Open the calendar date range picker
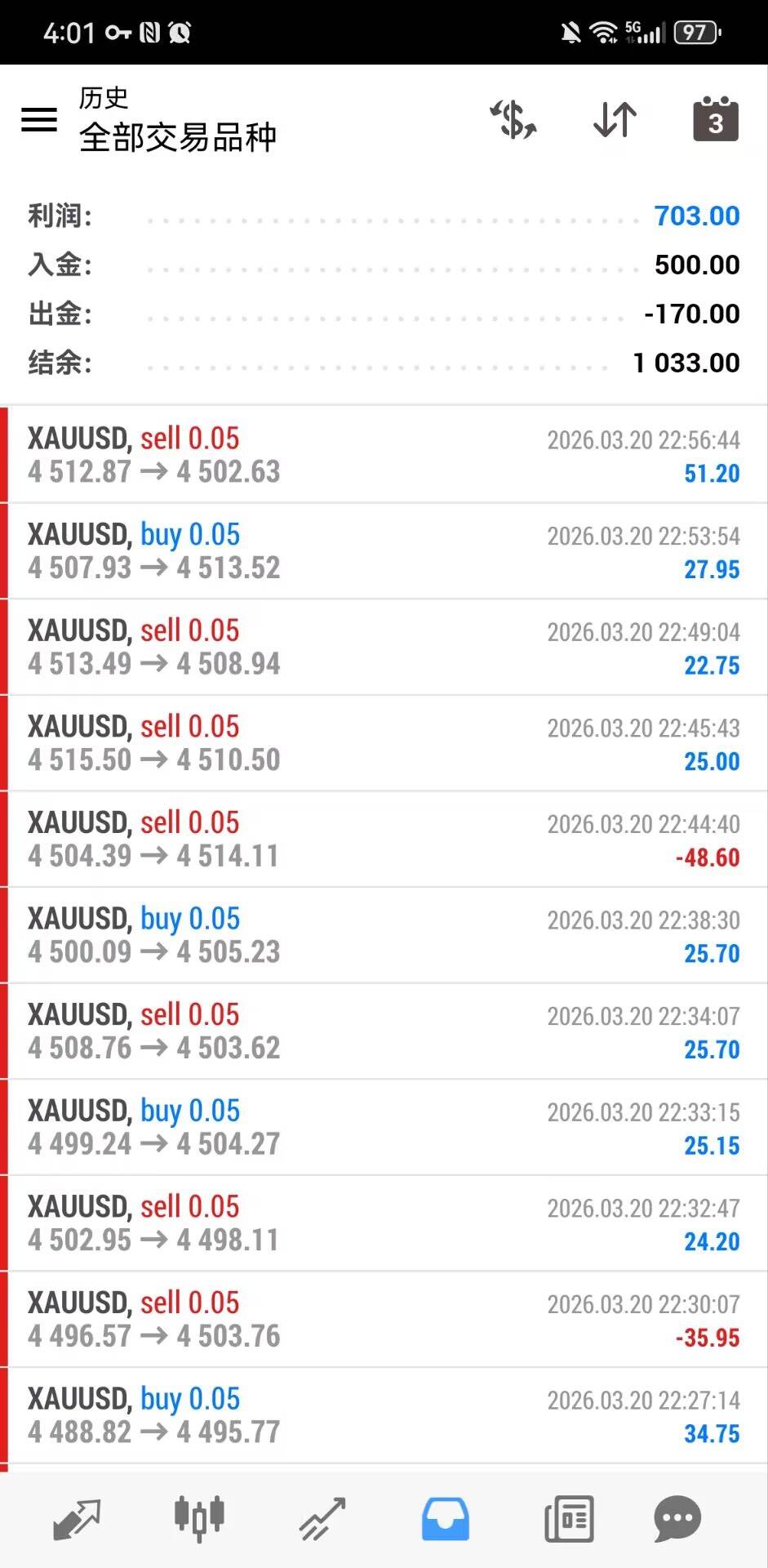Image resolution: width=768 pixels, height=1568 pixels. [715, 120]
